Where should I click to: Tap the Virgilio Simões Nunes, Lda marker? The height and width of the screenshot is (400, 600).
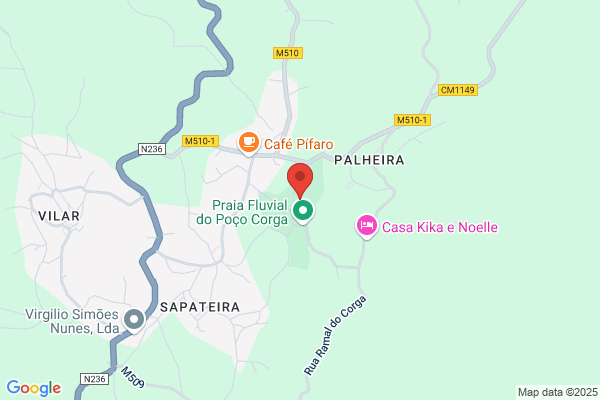click(x=134, y=320)
